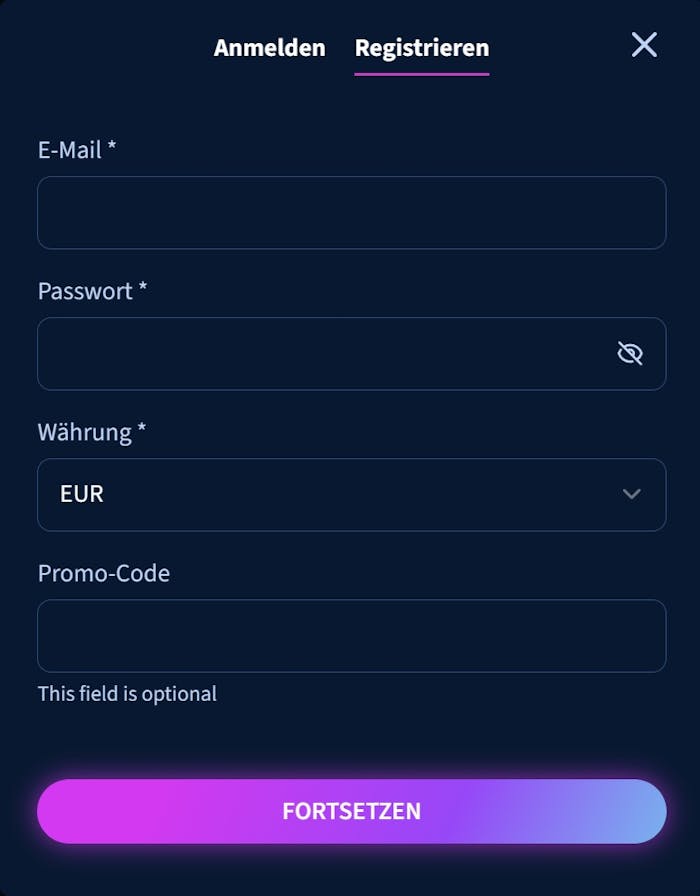Screen dimensions: 700x896
Task: Enter the Promo-Code field
Action: (351, 636)
